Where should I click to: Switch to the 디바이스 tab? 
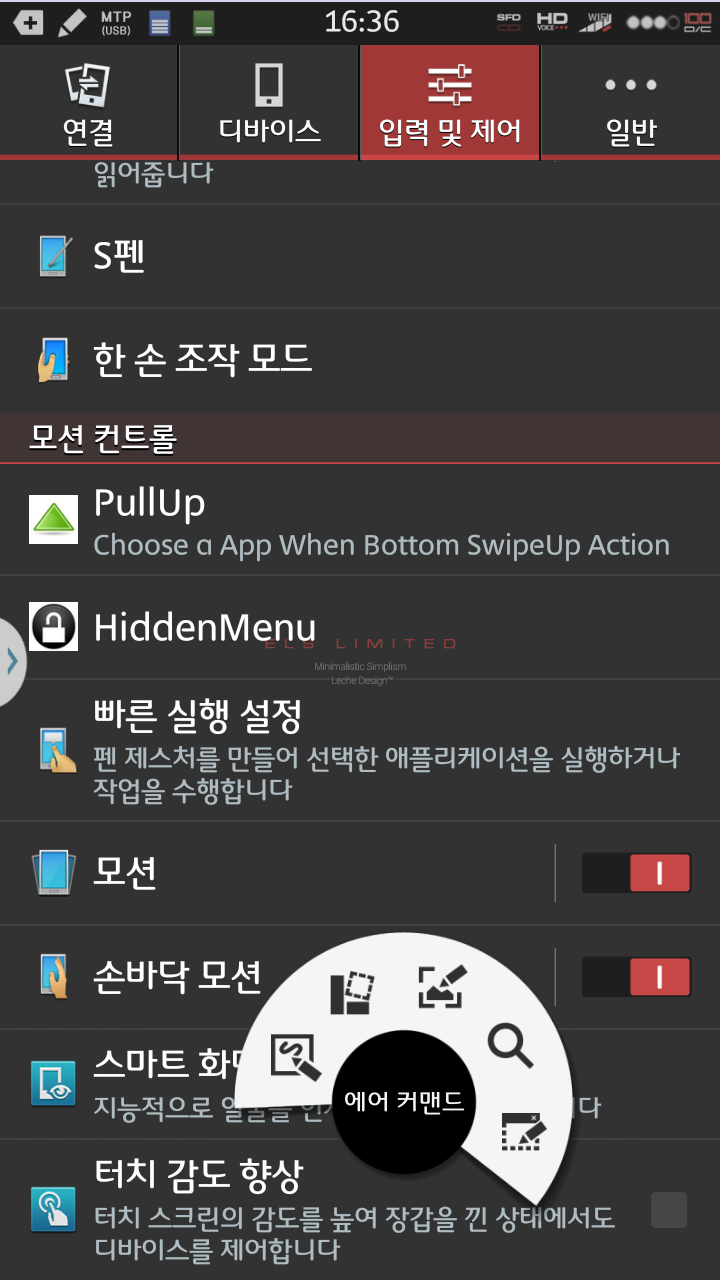269,102
